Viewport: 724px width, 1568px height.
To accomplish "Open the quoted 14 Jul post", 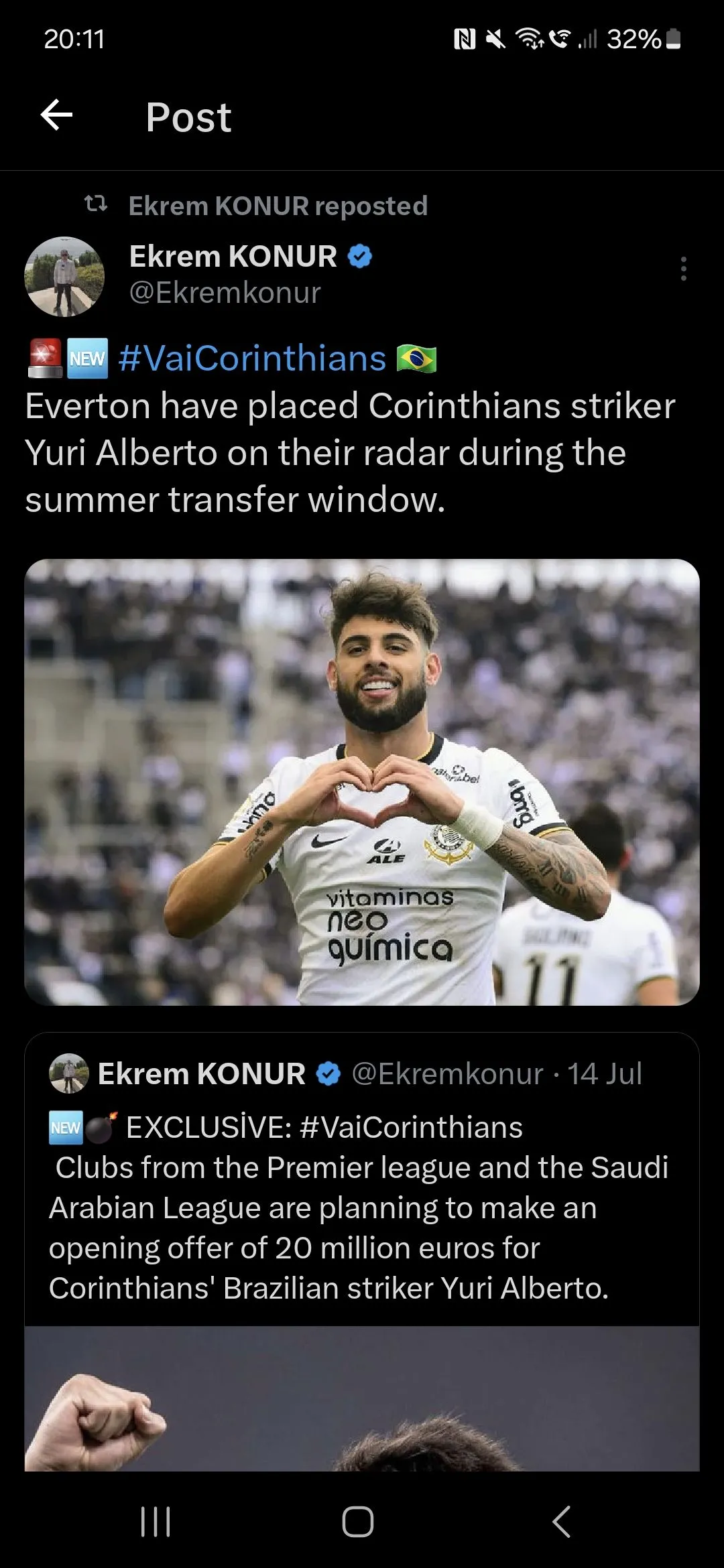I will tap(362, 1206).
